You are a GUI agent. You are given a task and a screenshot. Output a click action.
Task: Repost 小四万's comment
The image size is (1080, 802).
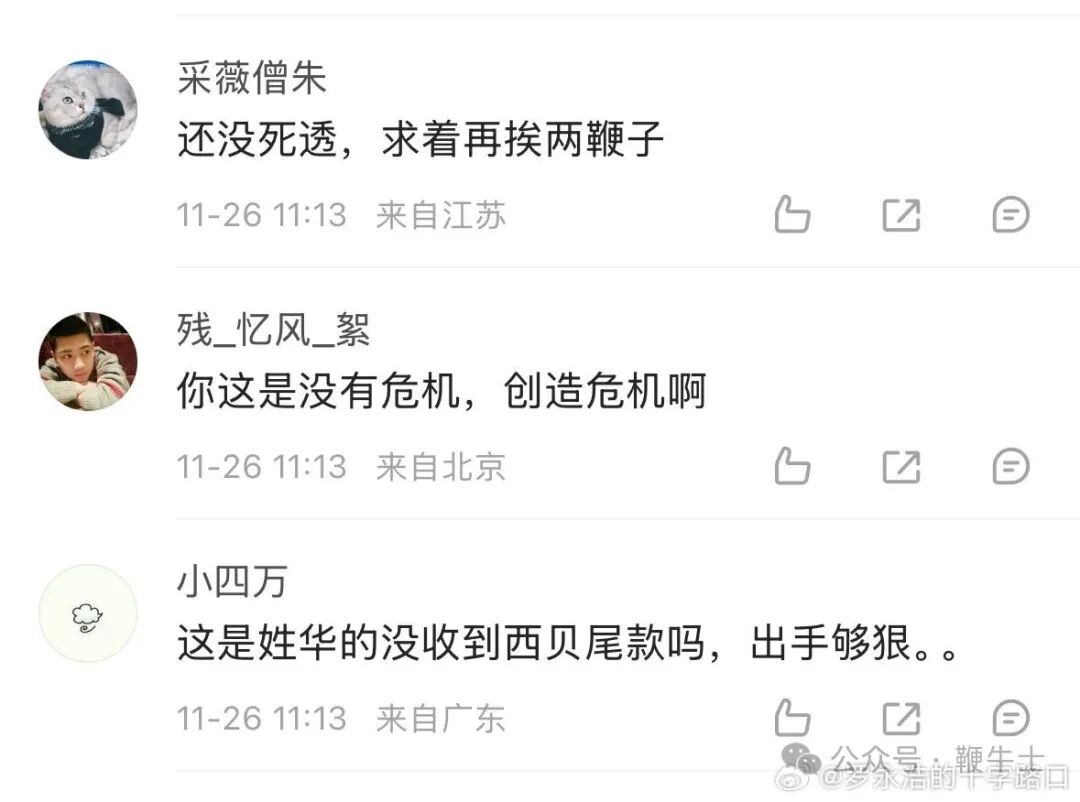tap(901, 718)
